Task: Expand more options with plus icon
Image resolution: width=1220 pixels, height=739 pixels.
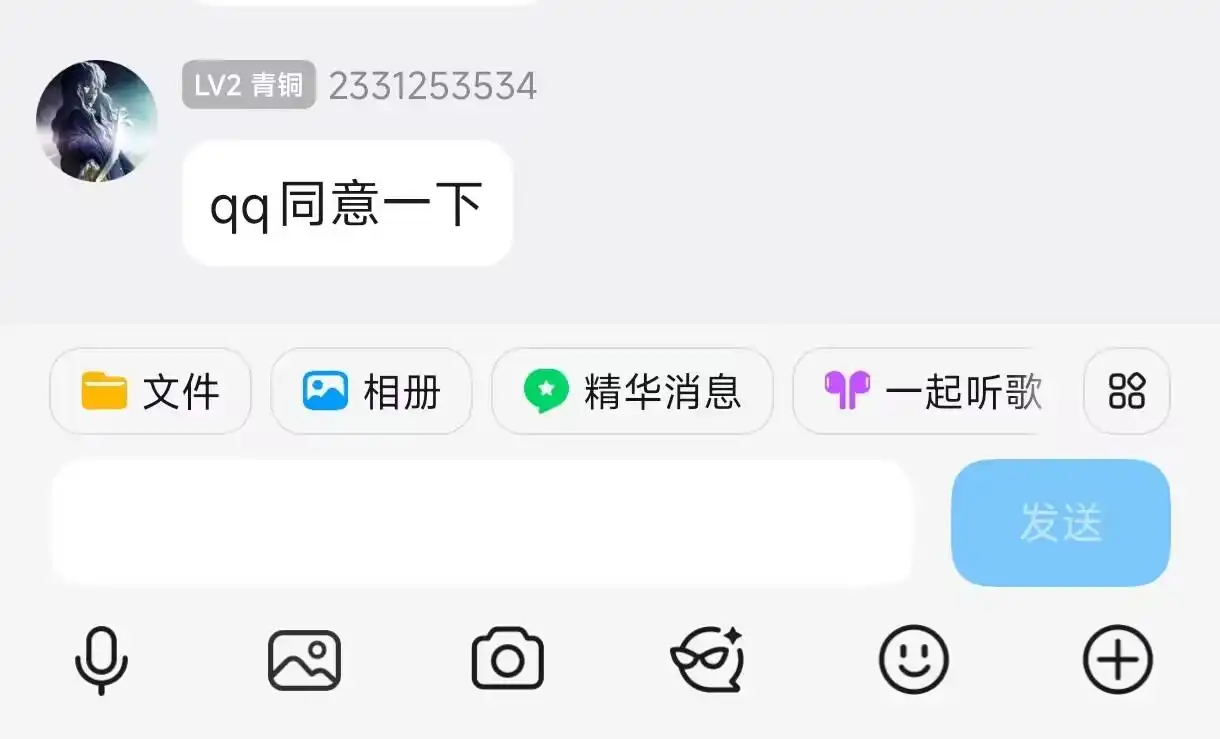Action: tap(1118, 660)
